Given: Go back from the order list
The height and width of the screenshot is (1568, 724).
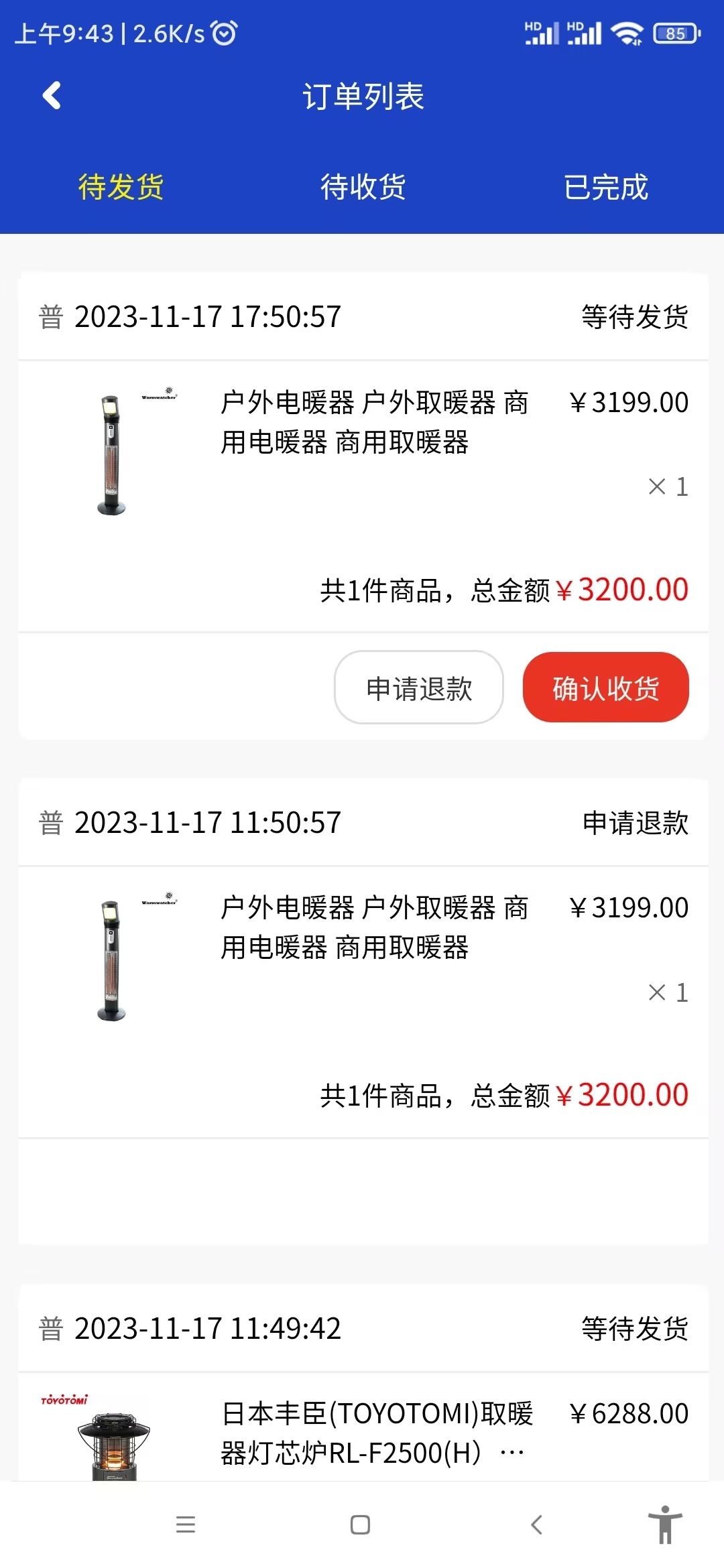Looking at the screenshot, I should point(52,96).
